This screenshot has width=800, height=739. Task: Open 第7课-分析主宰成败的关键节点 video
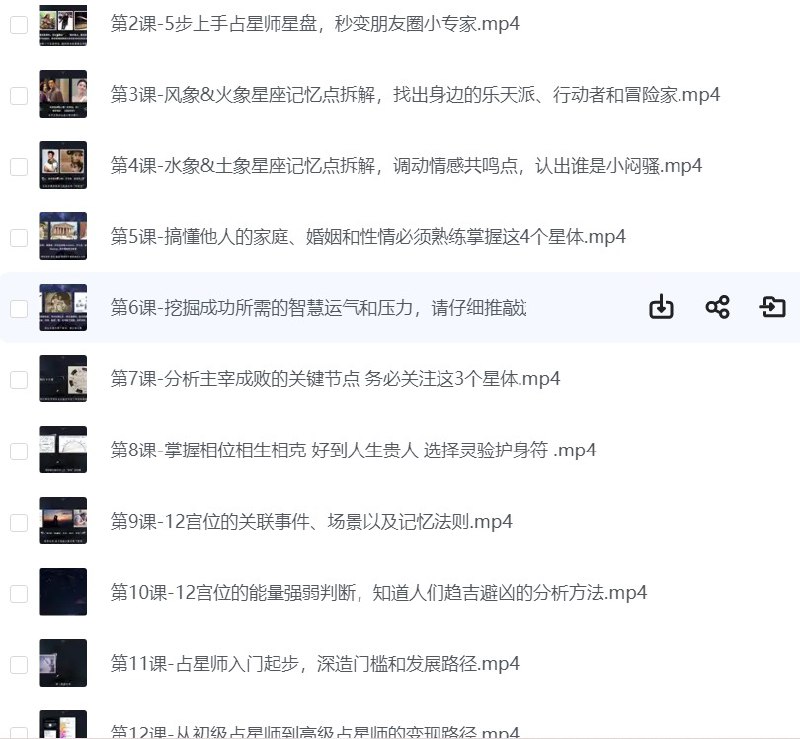[335, 379]
